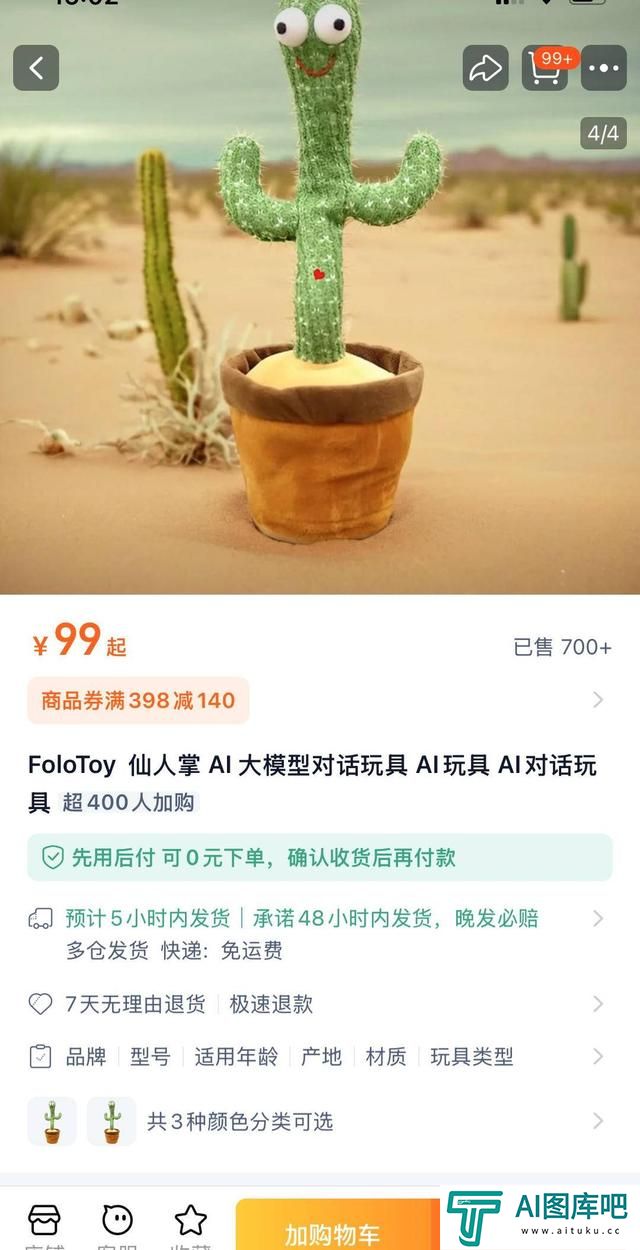Viewport: 640px width, 1250px height.
Task: Open the shopping cart icon
Action: click(x=545, y=68)
